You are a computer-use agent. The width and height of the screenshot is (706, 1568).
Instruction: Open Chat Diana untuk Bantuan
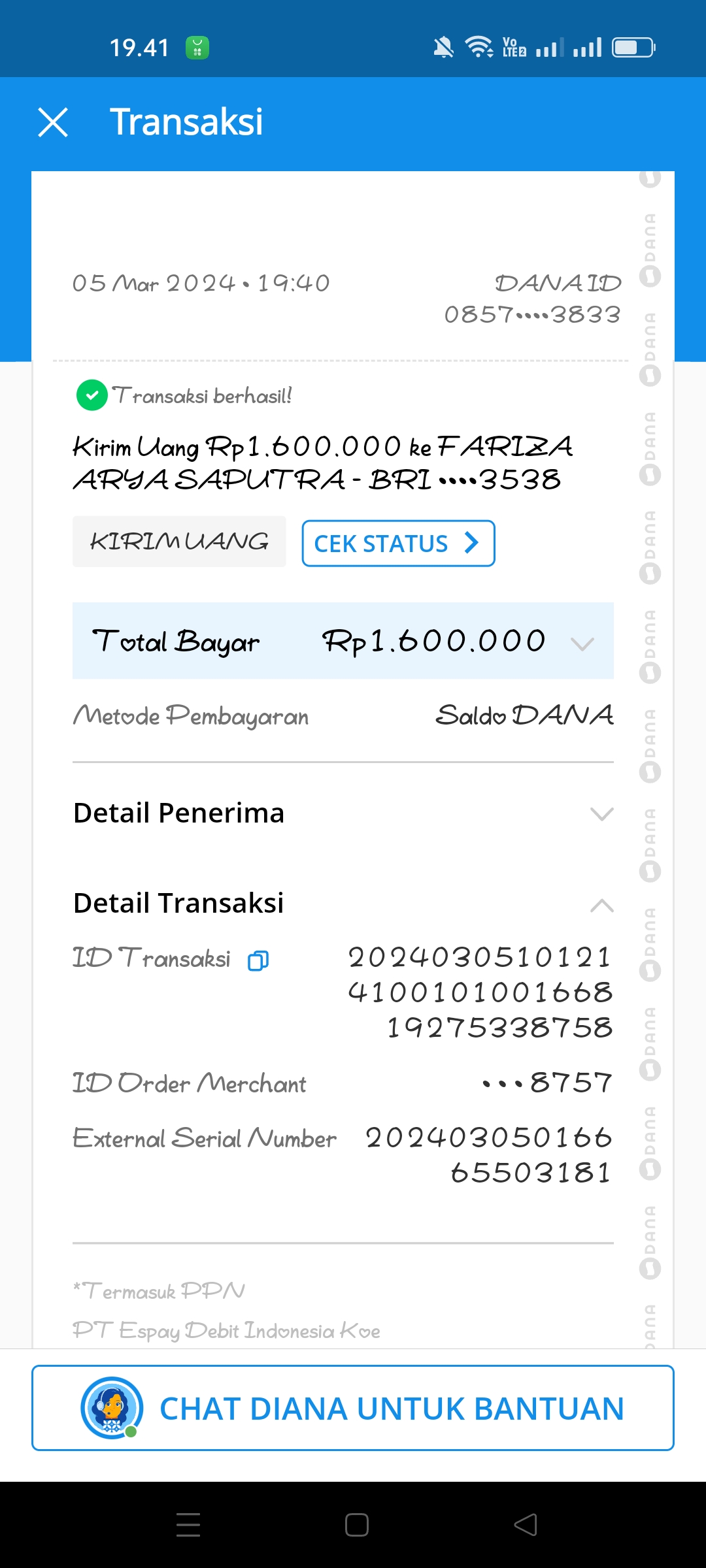tap(353, 1408)
